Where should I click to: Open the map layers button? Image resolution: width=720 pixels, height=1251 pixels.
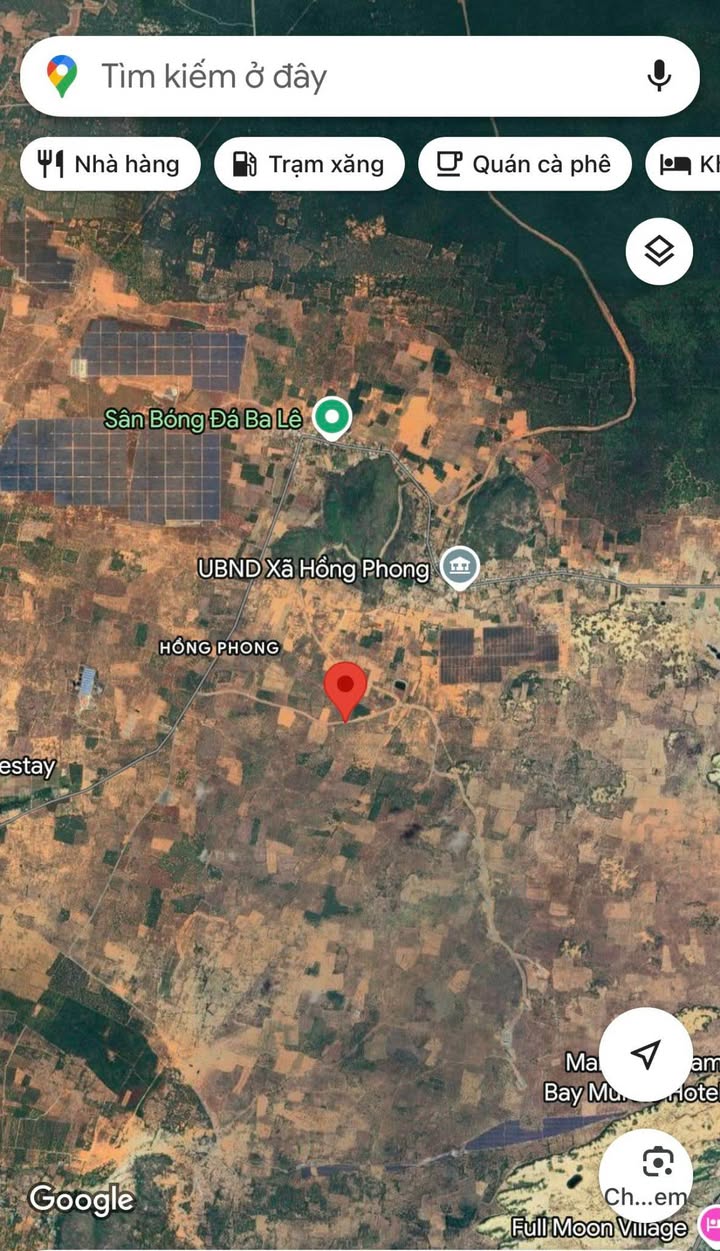[659, 251]
